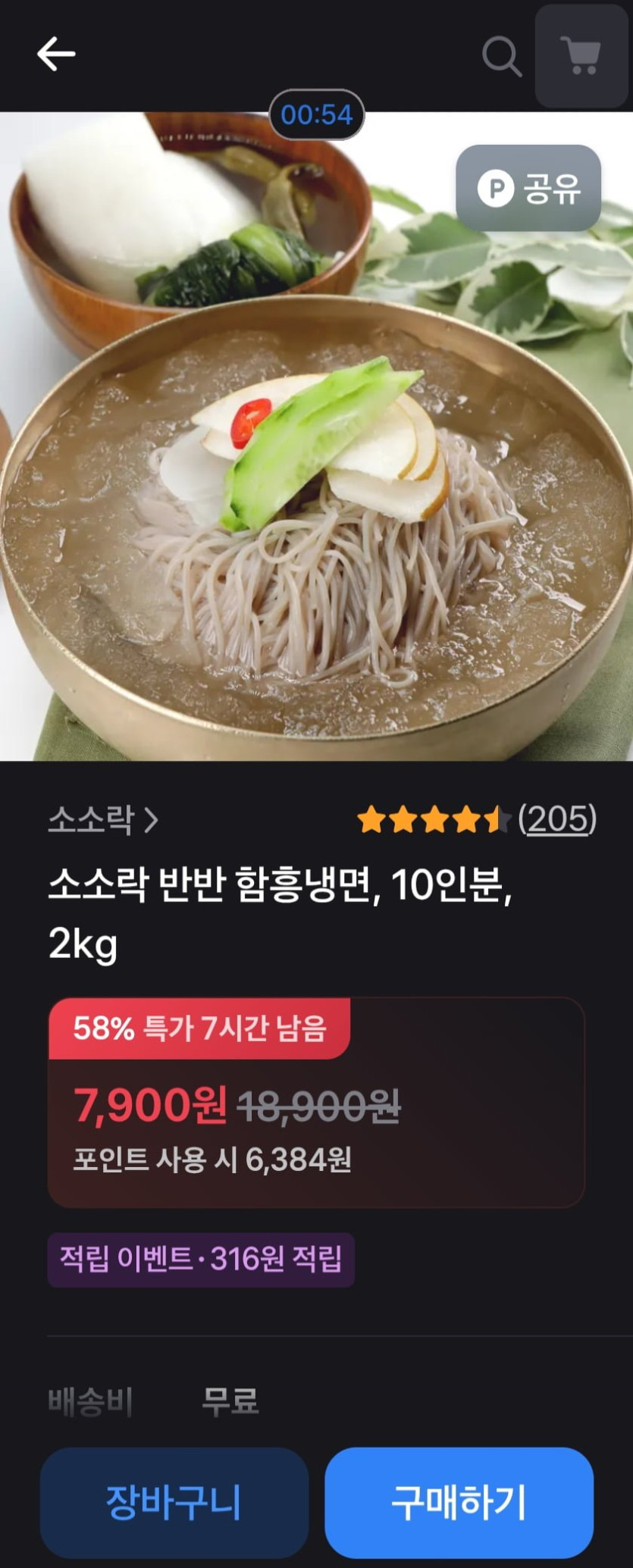Open the search magnifier icon
The width and height of the screenshot is (633, 1568).
pyautogui.click(x=501, y=56)
